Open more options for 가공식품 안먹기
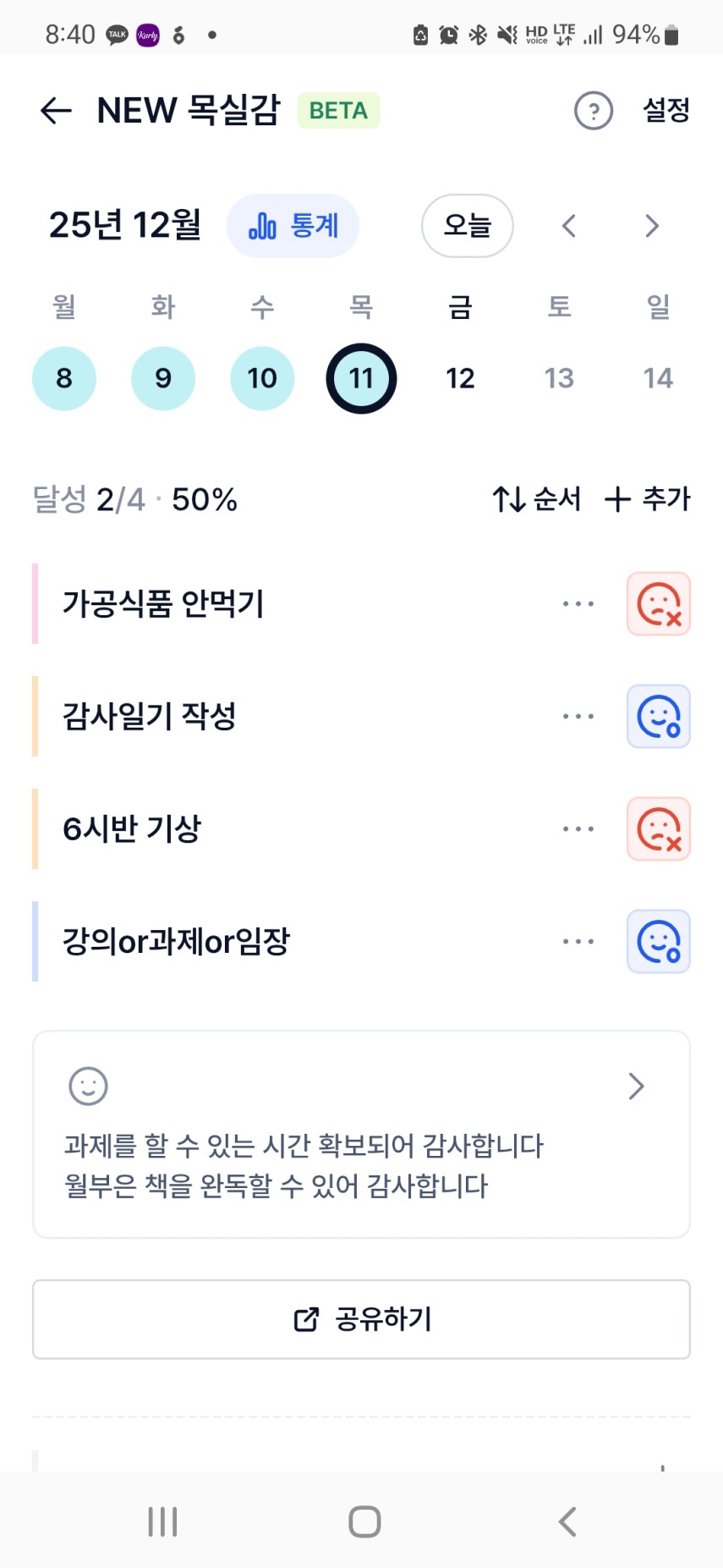 click(578, 604)
